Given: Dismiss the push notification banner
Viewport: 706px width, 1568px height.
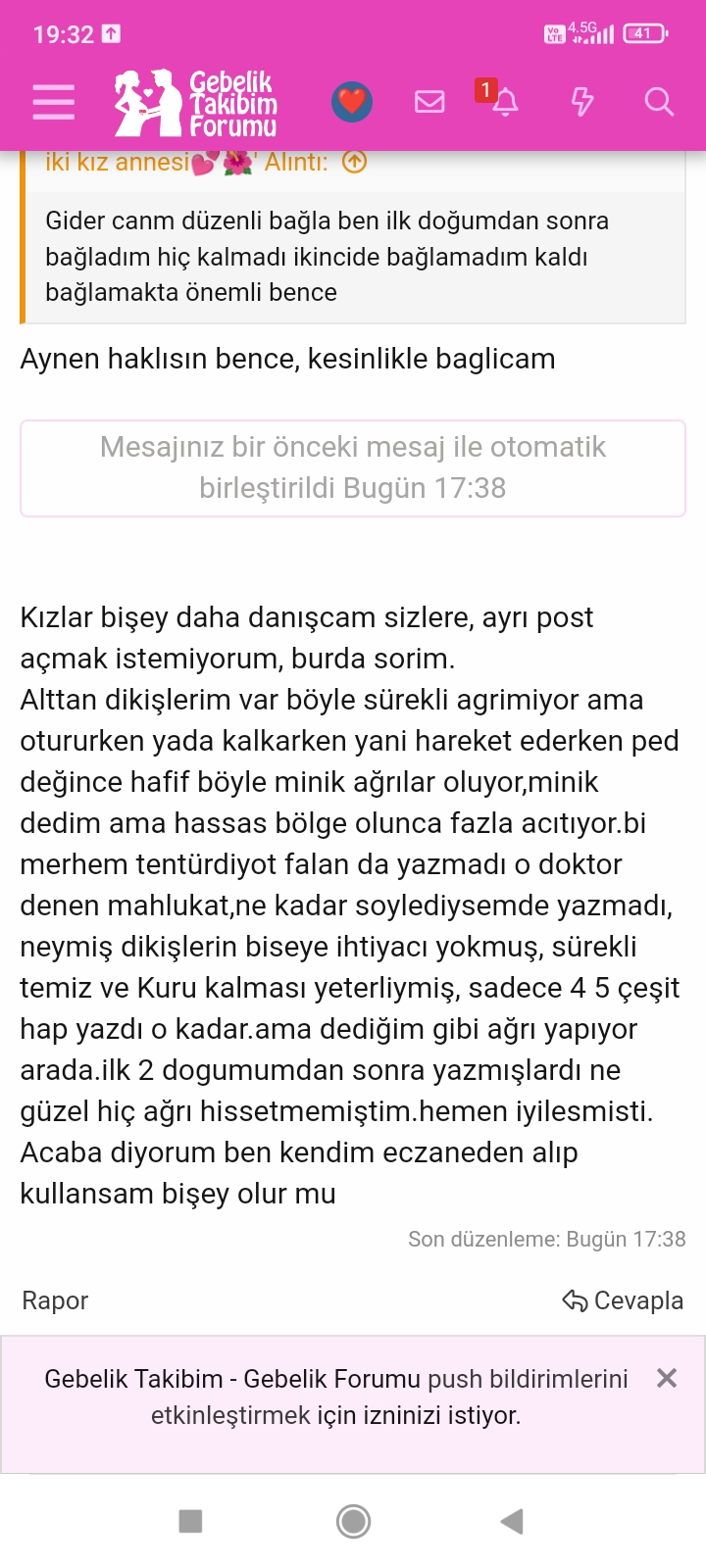Looking at the screenshot, I should pyautogui.click(x=667, y=1379).
